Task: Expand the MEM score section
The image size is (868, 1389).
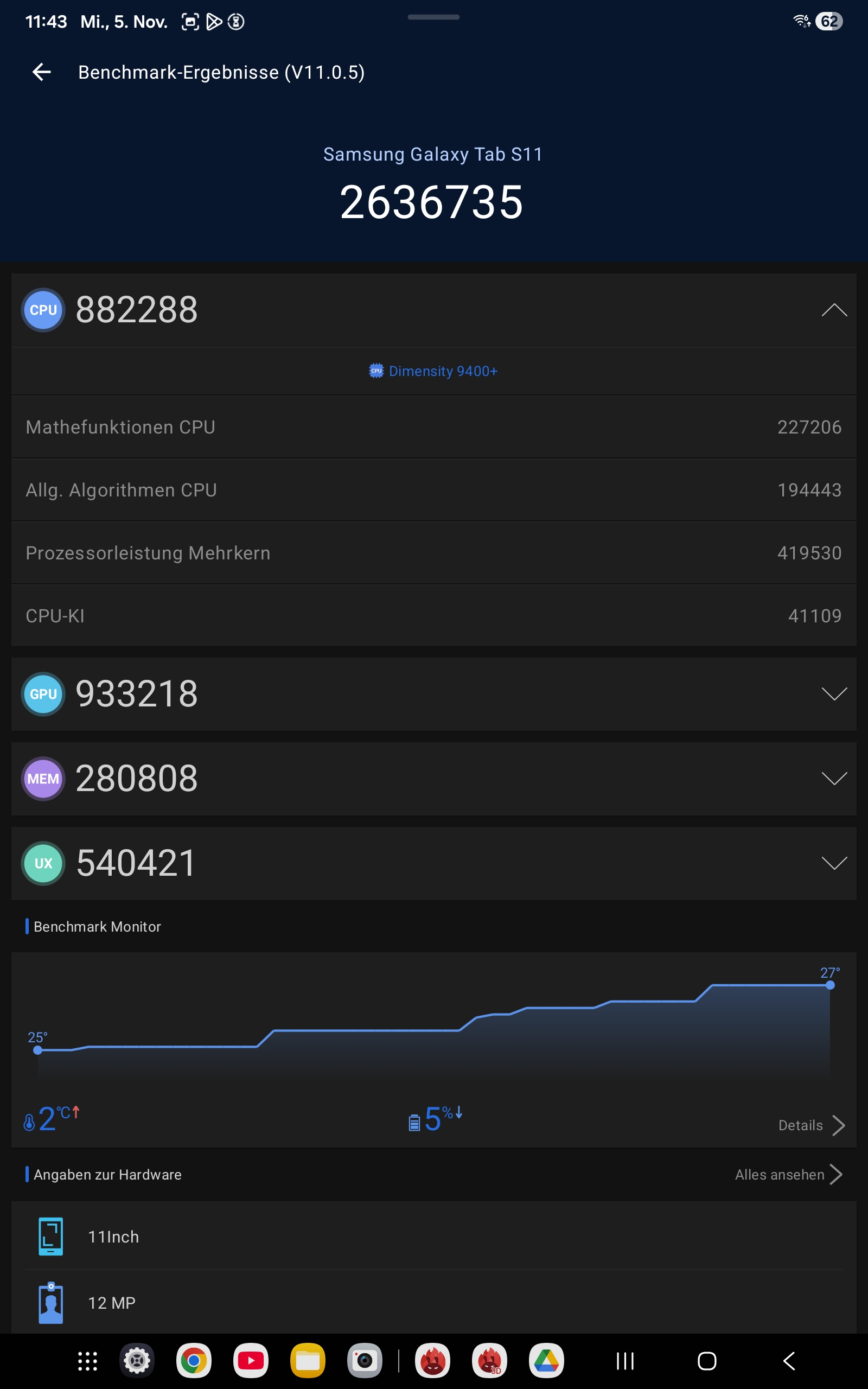Action: click(x=834, y=779)
